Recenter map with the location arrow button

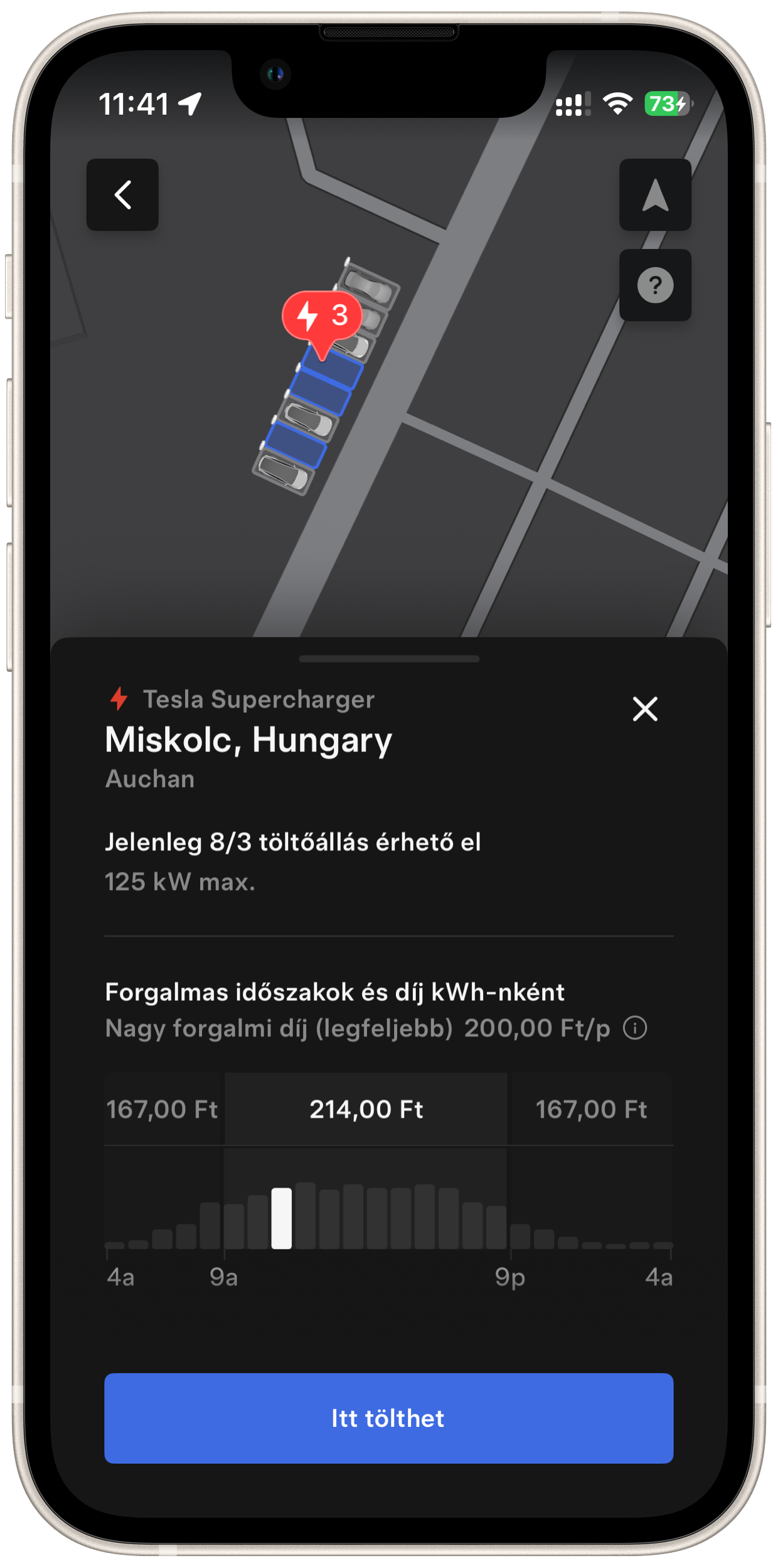click(x=655, y=194)
